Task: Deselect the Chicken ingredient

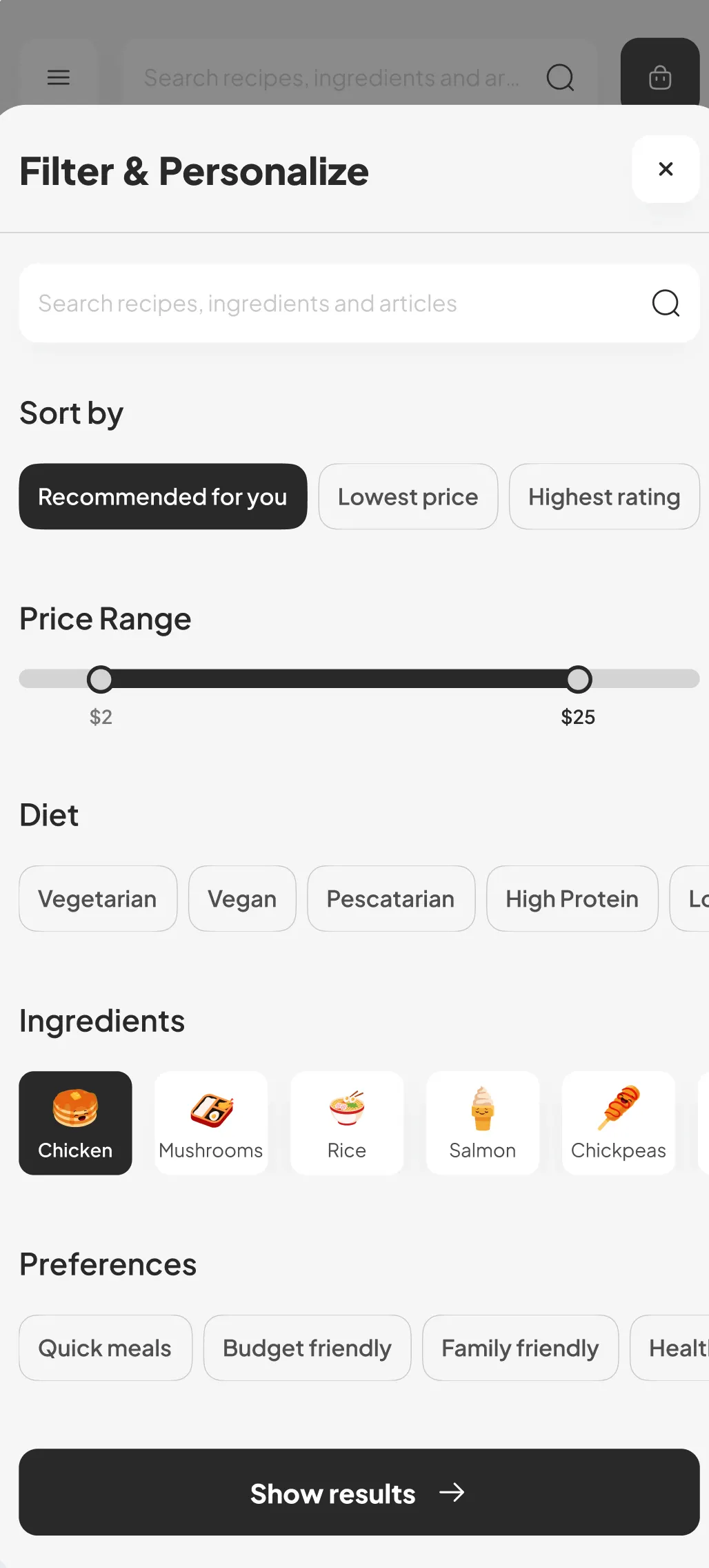Action: [75, 1123]
